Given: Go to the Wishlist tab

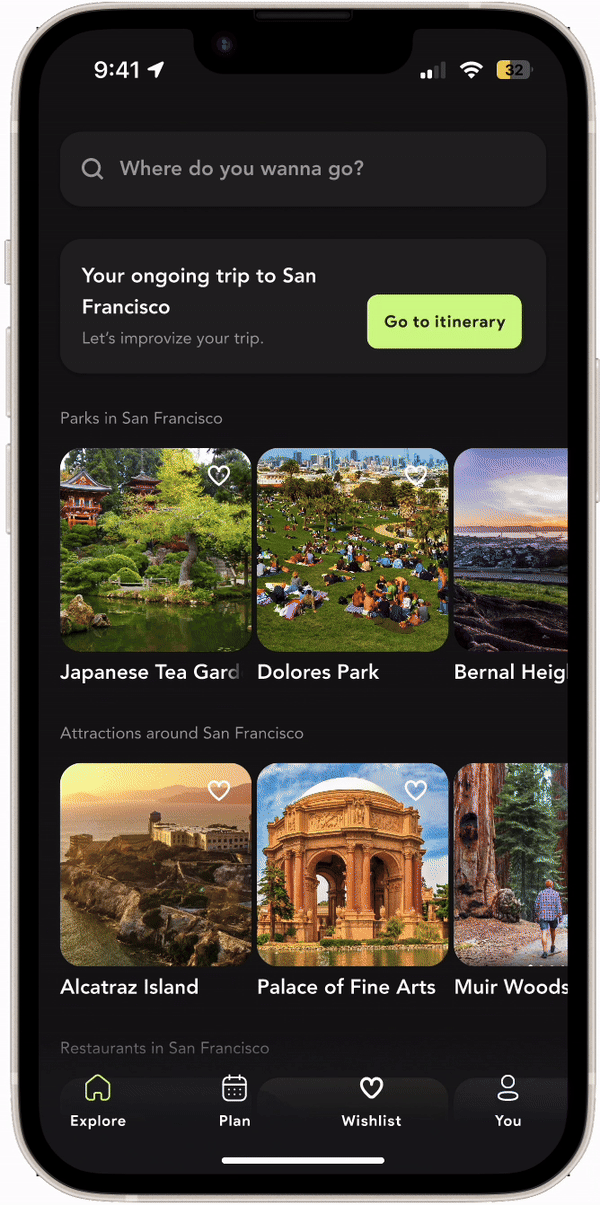Looking at the screenshot, I should point(371,1100).
